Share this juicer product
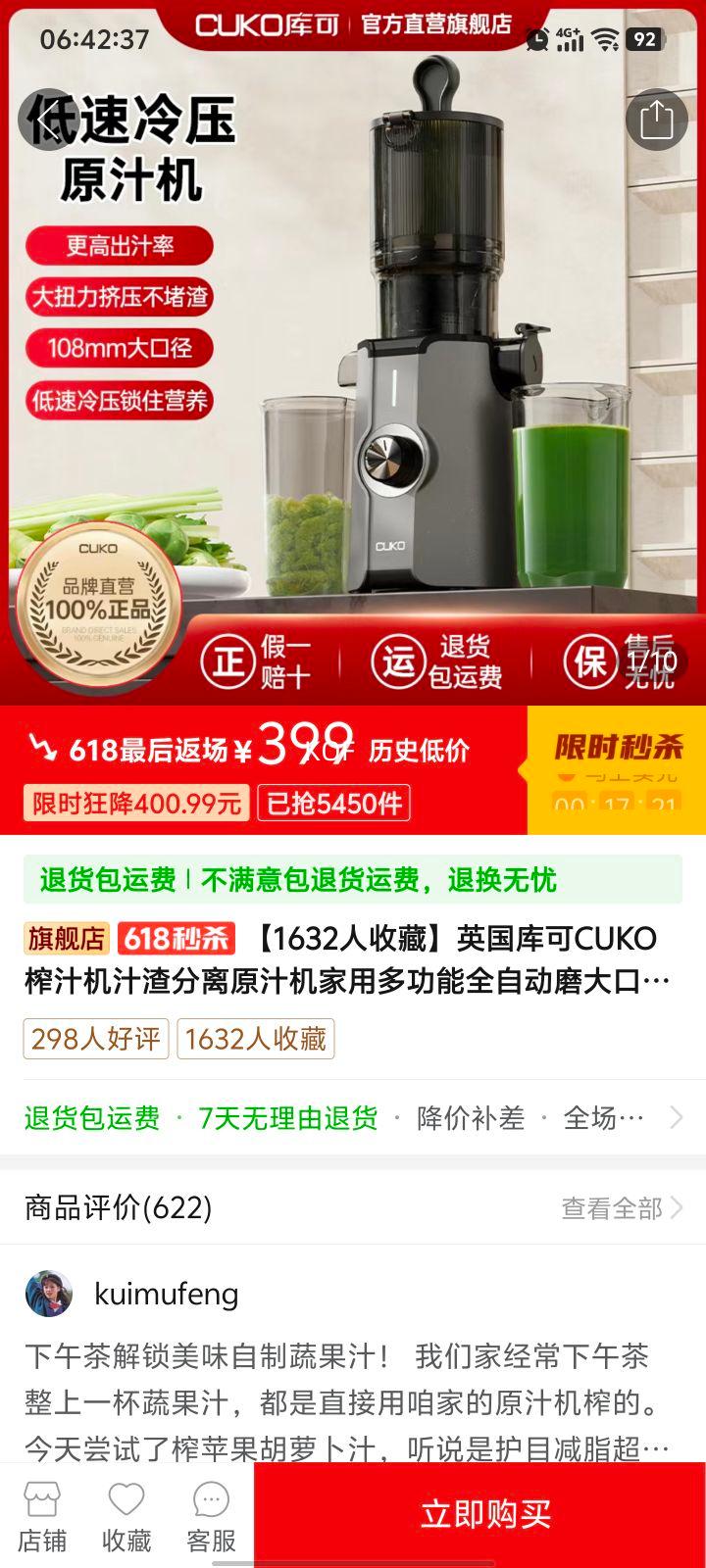This screenshot has height=1568, width=706. click(656, 121)
